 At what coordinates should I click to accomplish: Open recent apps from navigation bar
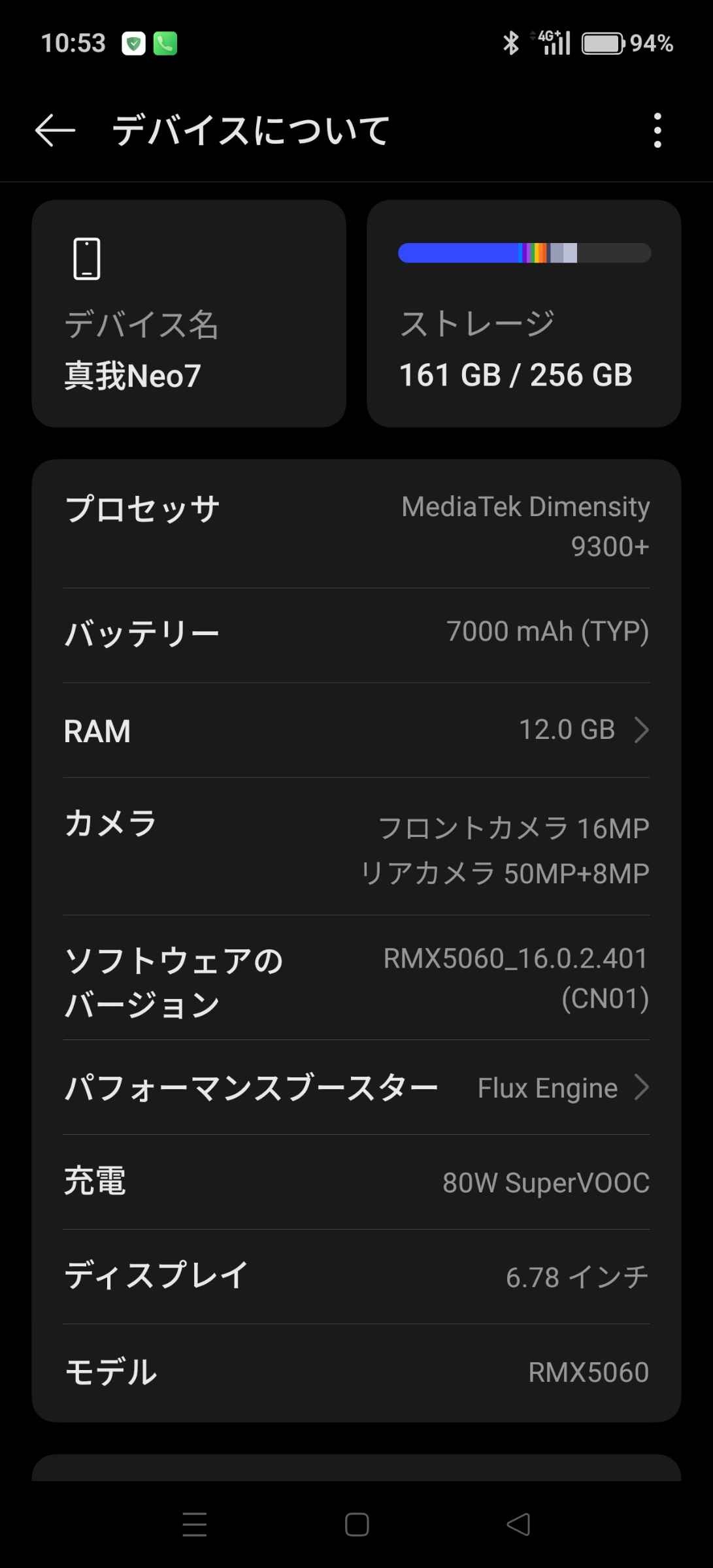coord(195,1525)
